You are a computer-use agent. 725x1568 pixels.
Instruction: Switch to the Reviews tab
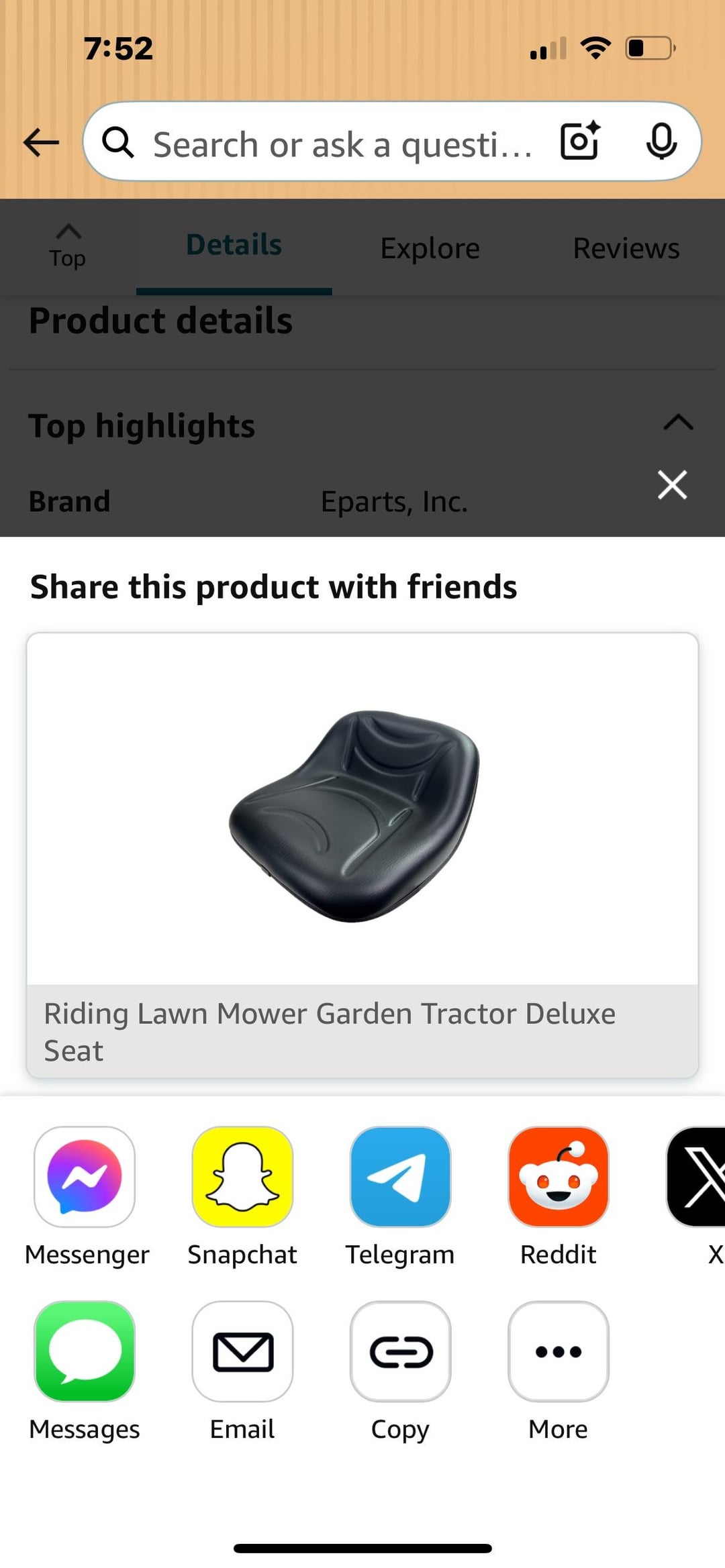(626, 248)
